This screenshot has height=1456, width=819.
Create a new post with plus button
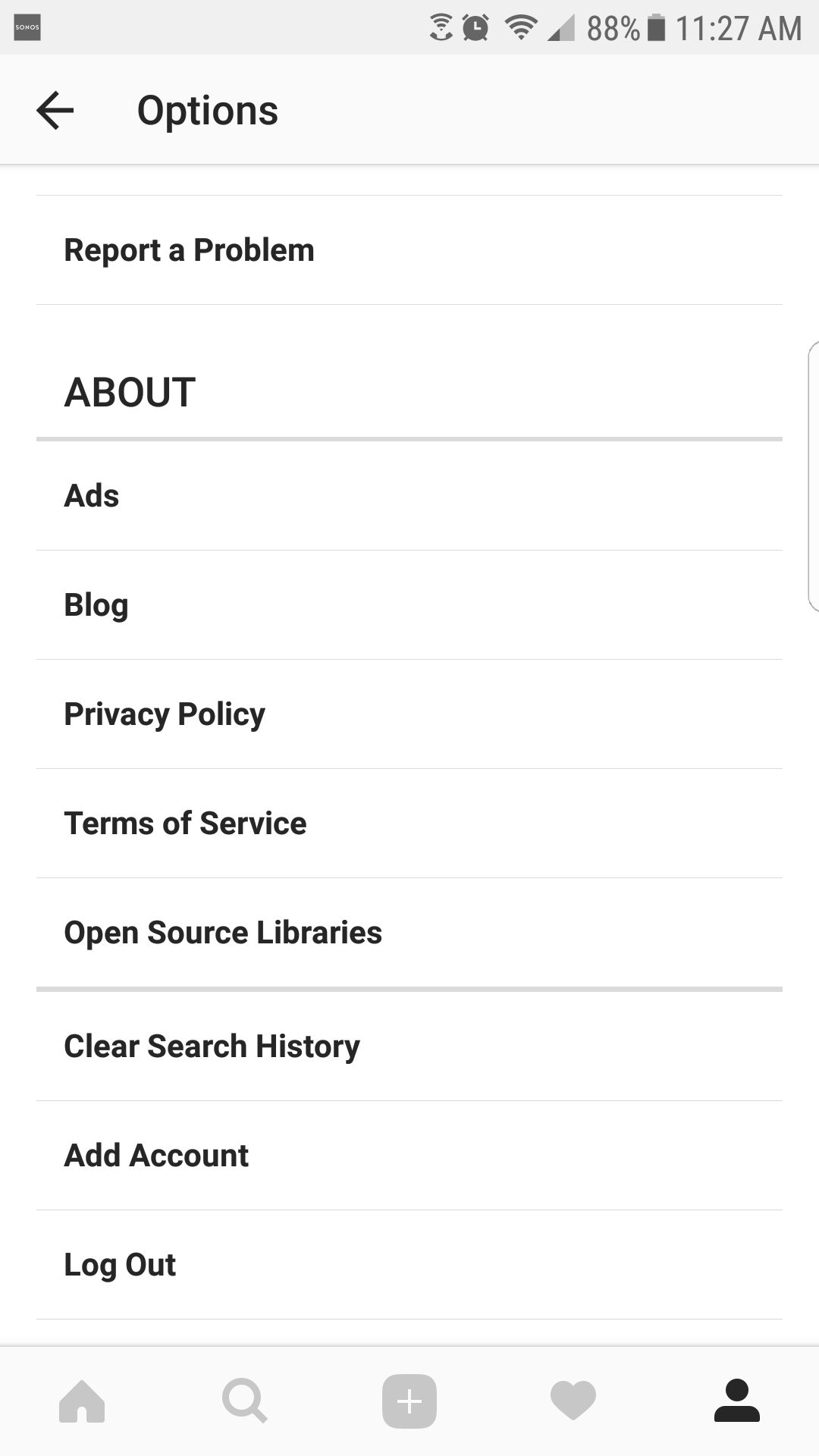click(x=409, y=1401)
